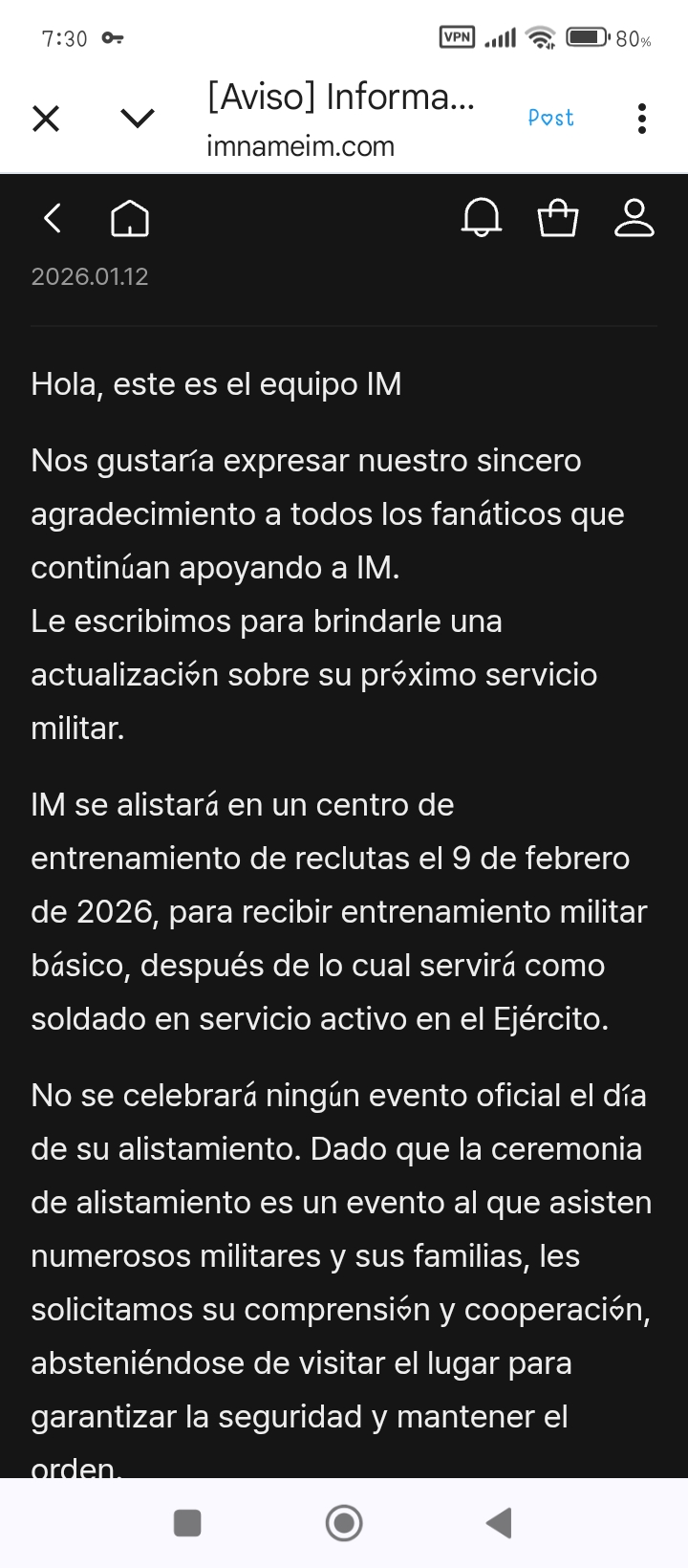Open the shopping bag
The width and height of the screenshot is (688, 1568).
tap(558, 219)
